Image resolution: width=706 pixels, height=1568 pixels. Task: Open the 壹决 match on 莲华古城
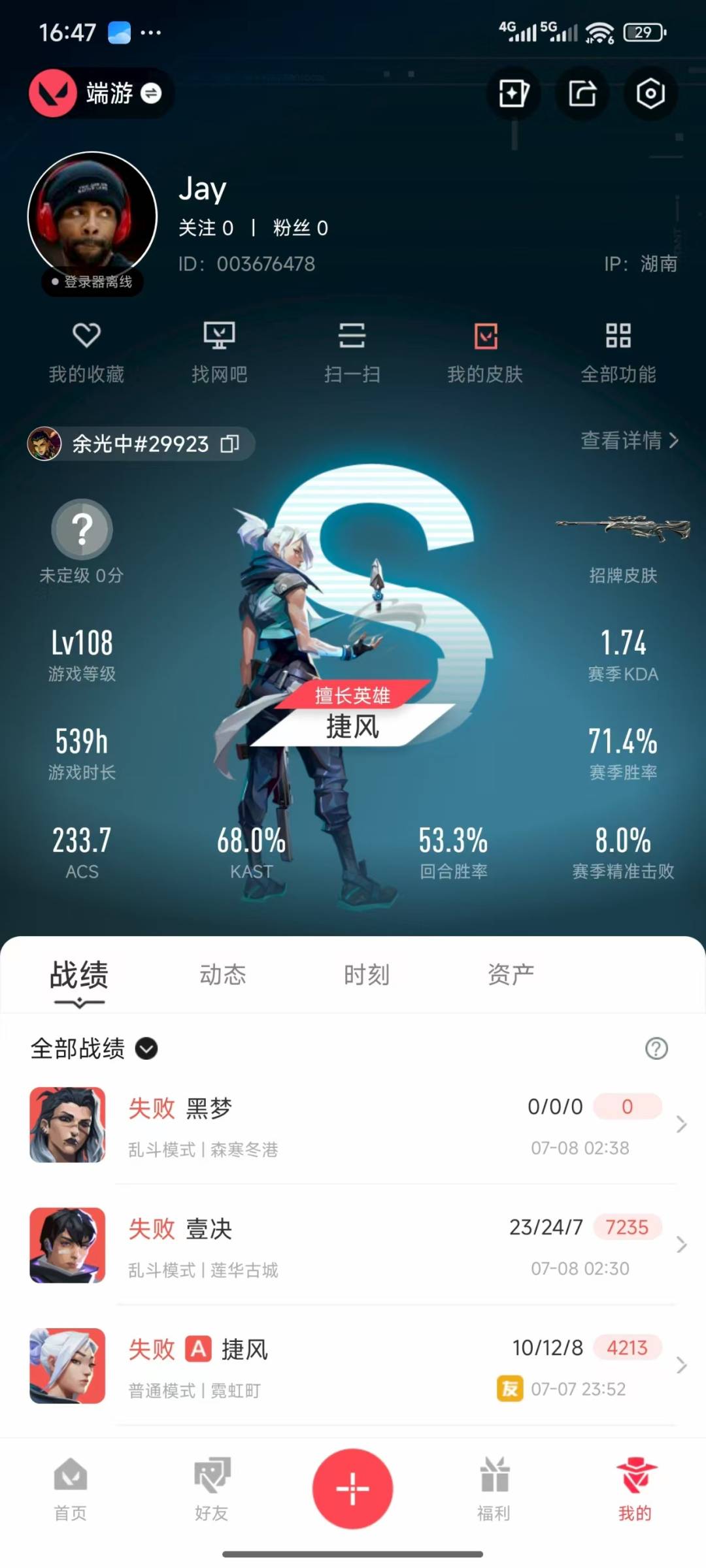(353, 1246)
